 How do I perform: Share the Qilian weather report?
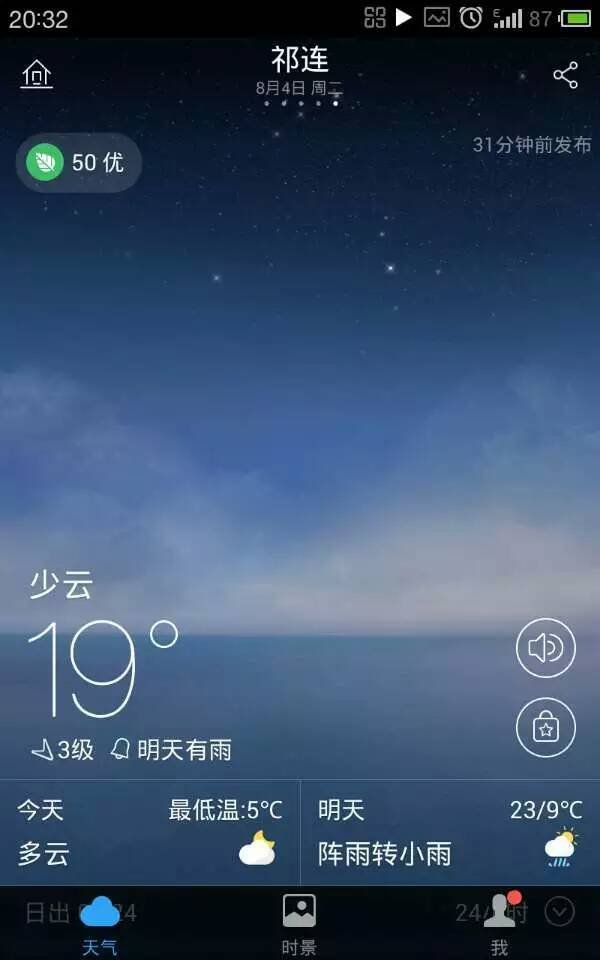click(565, 75)
